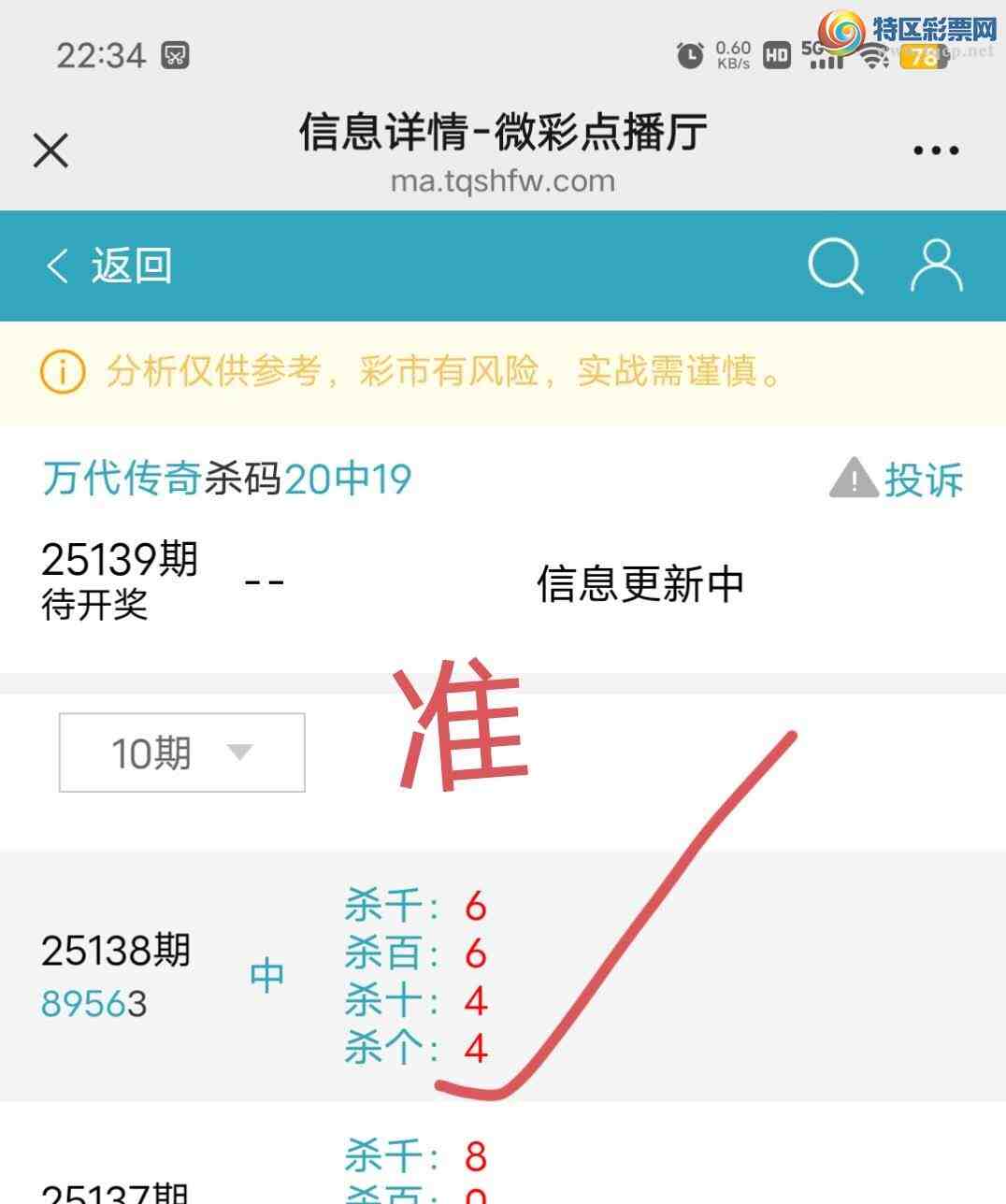The height and width of the screenshot is (1204, 1006).
Task: Select the 25138期 result entry
Action: [114, 950]
